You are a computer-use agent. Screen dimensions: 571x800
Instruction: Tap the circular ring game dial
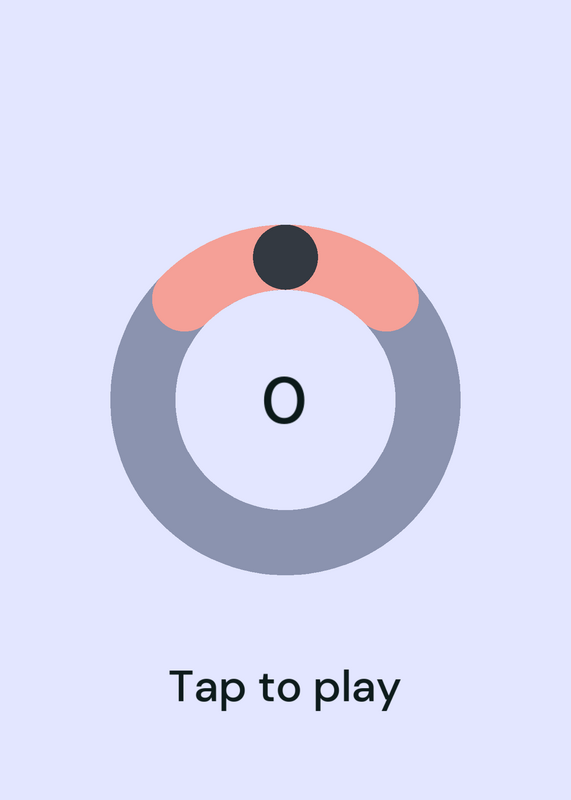pyautogui.click(x=285, y=399)
